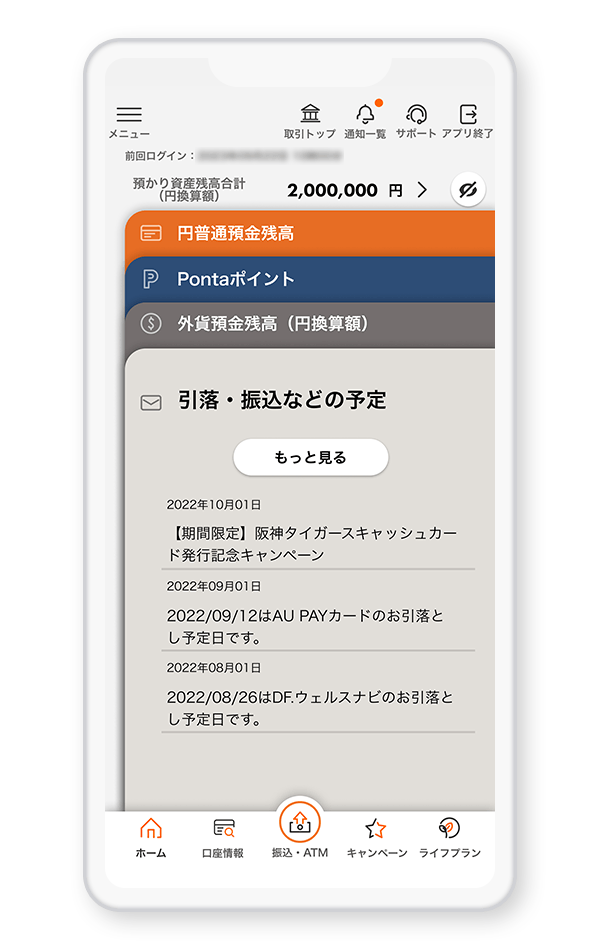This screenshot has height=950, width=600.
Task: Open サポート help
Action: tap(416, 120)
